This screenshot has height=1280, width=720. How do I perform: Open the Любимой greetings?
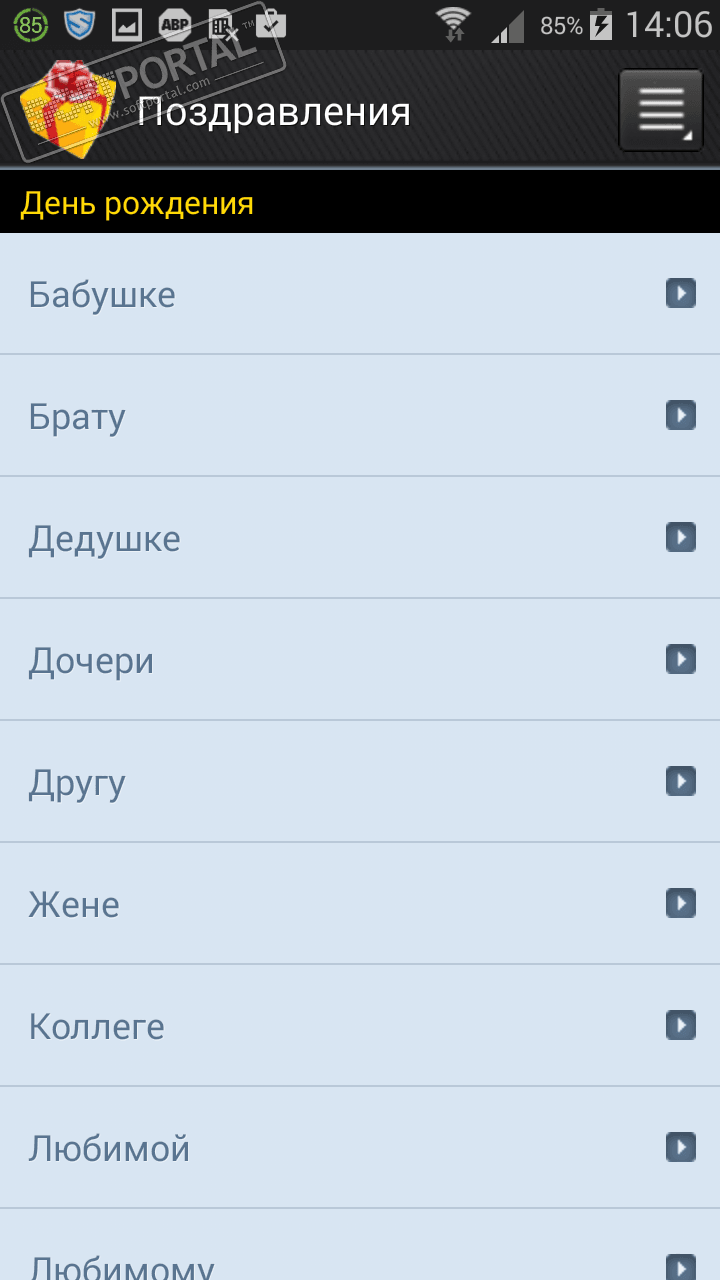click(x=360, y=1148)
